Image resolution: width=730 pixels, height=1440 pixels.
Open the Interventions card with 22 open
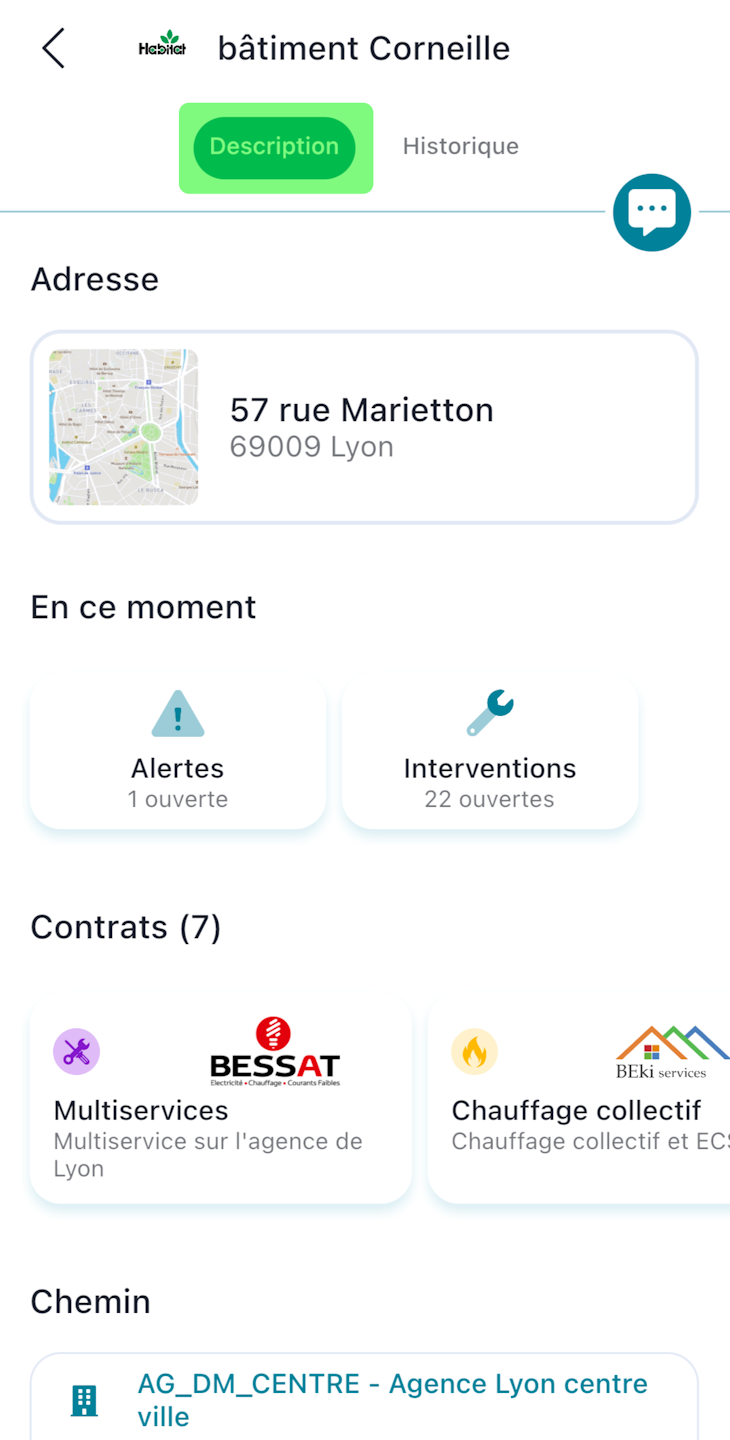pyautogui.click(x=490, y=754)
